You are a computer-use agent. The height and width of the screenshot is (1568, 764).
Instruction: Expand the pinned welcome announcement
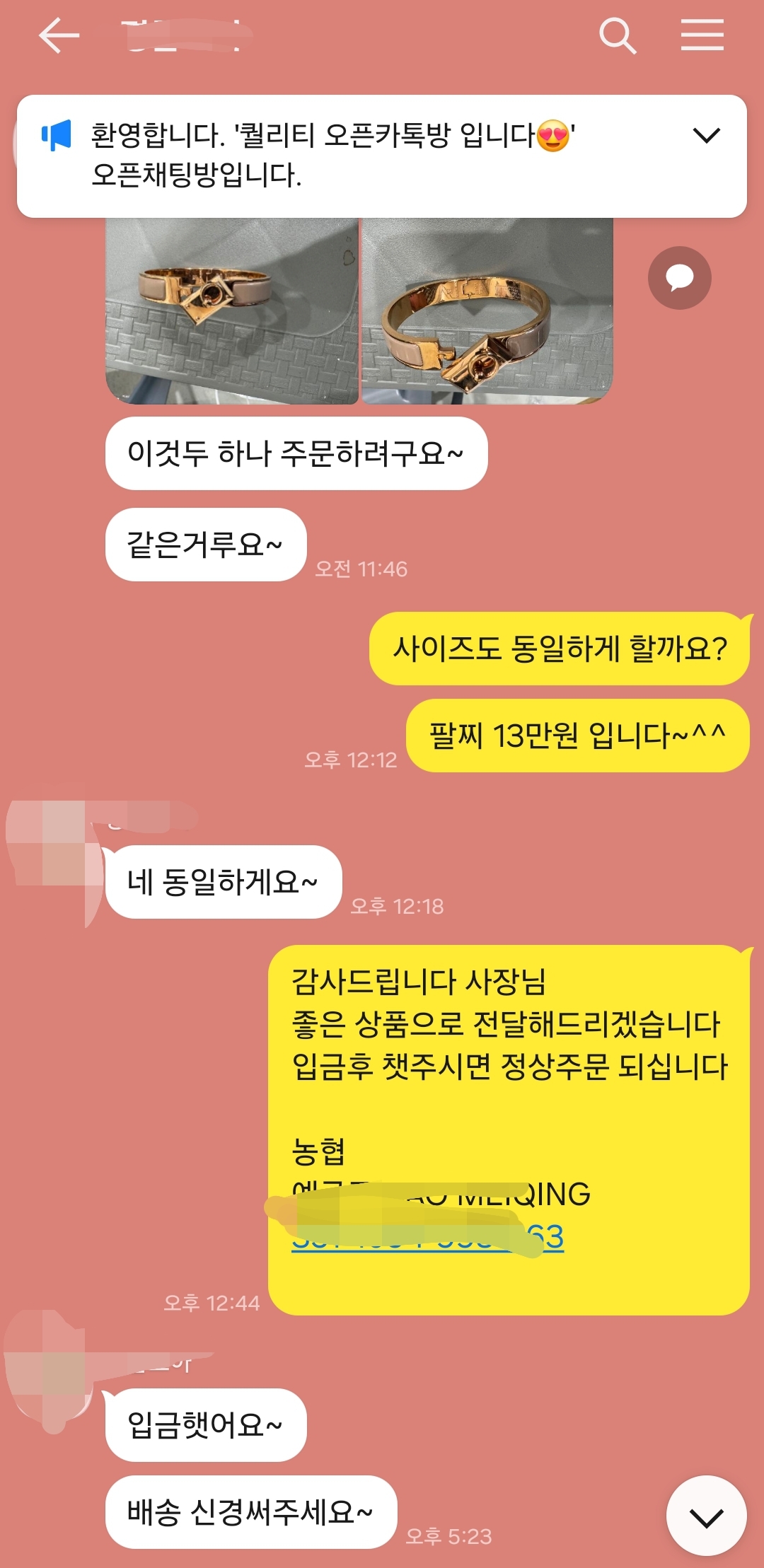(x=705, y=135)
